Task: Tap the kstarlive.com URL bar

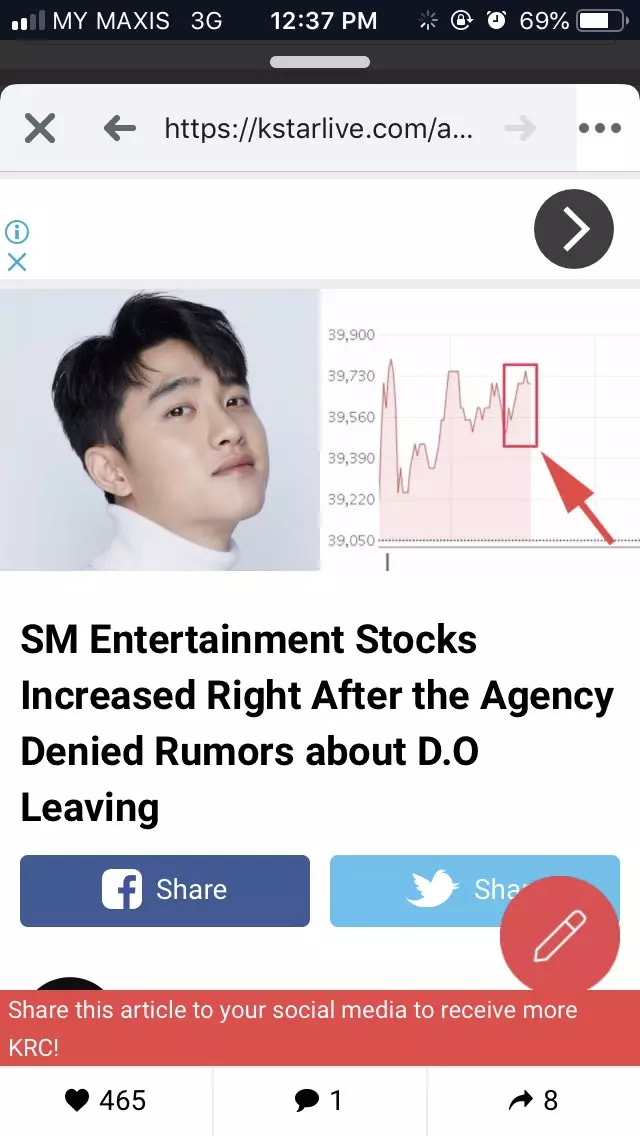Action: pyautogui.click(x=318, y=128)
